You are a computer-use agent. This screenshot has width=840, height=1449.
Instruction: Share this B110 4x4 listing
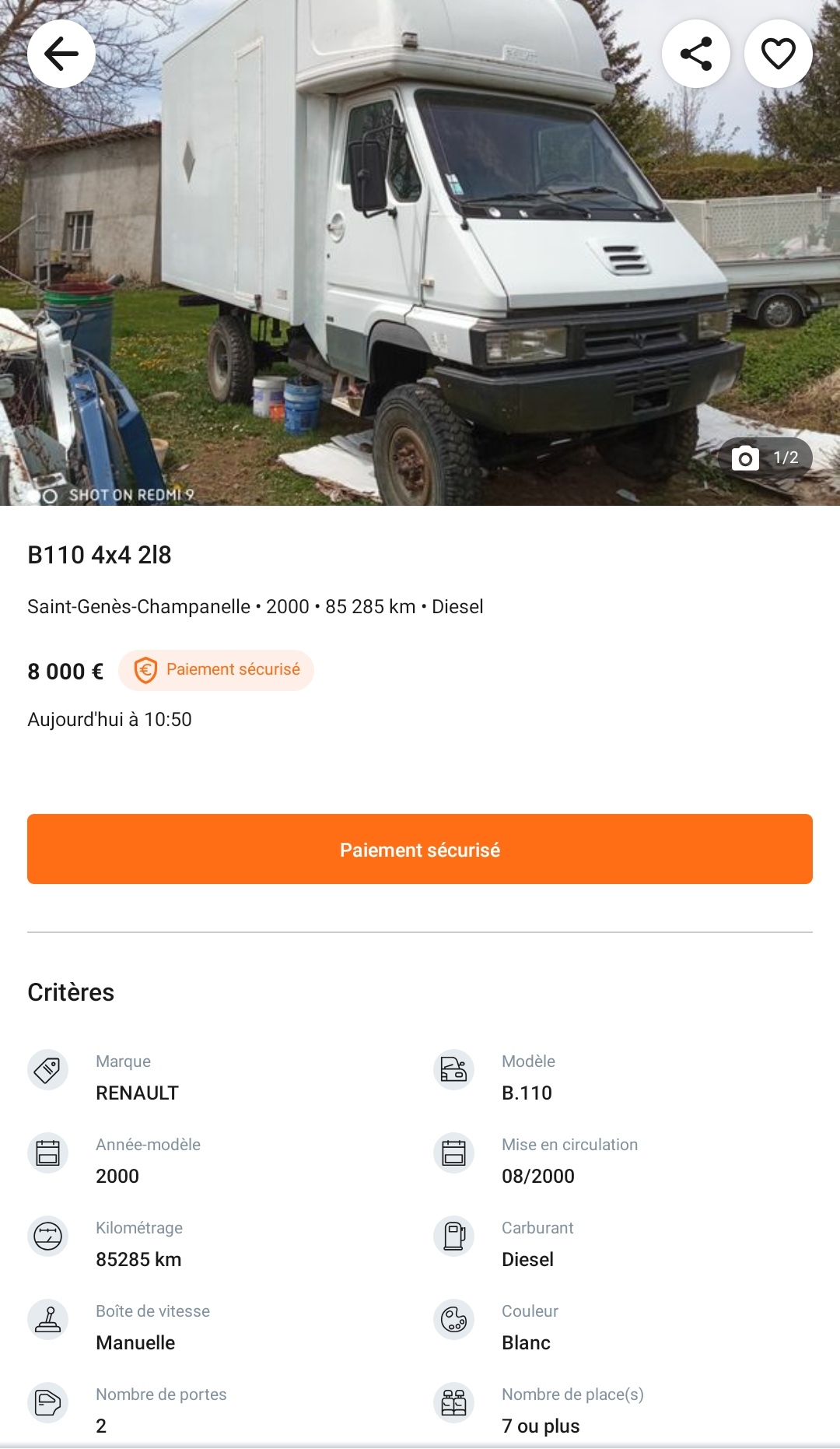[x=696, y=54]
